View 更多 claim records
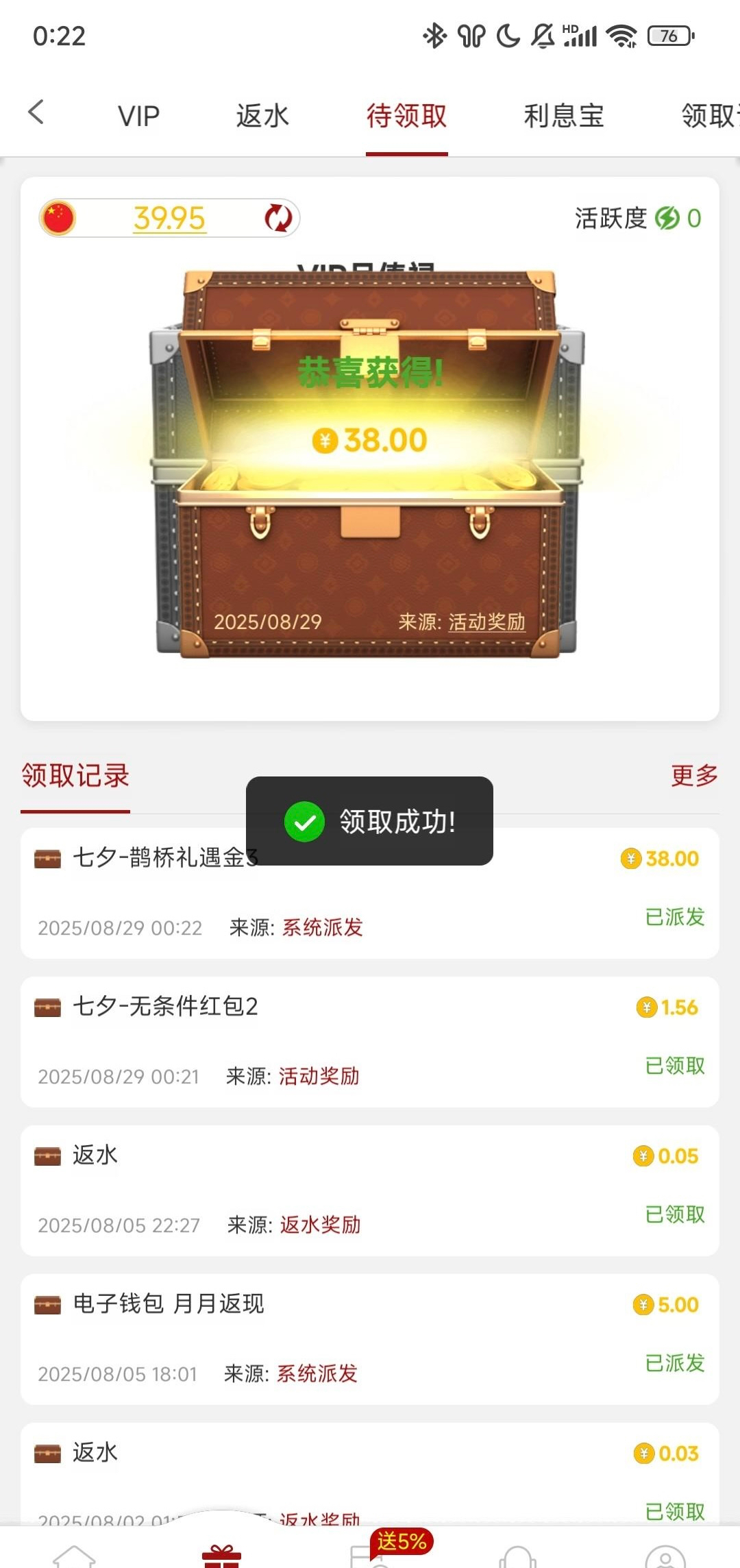This screenshot has height=1568, width=740. (x=694, y=776)
